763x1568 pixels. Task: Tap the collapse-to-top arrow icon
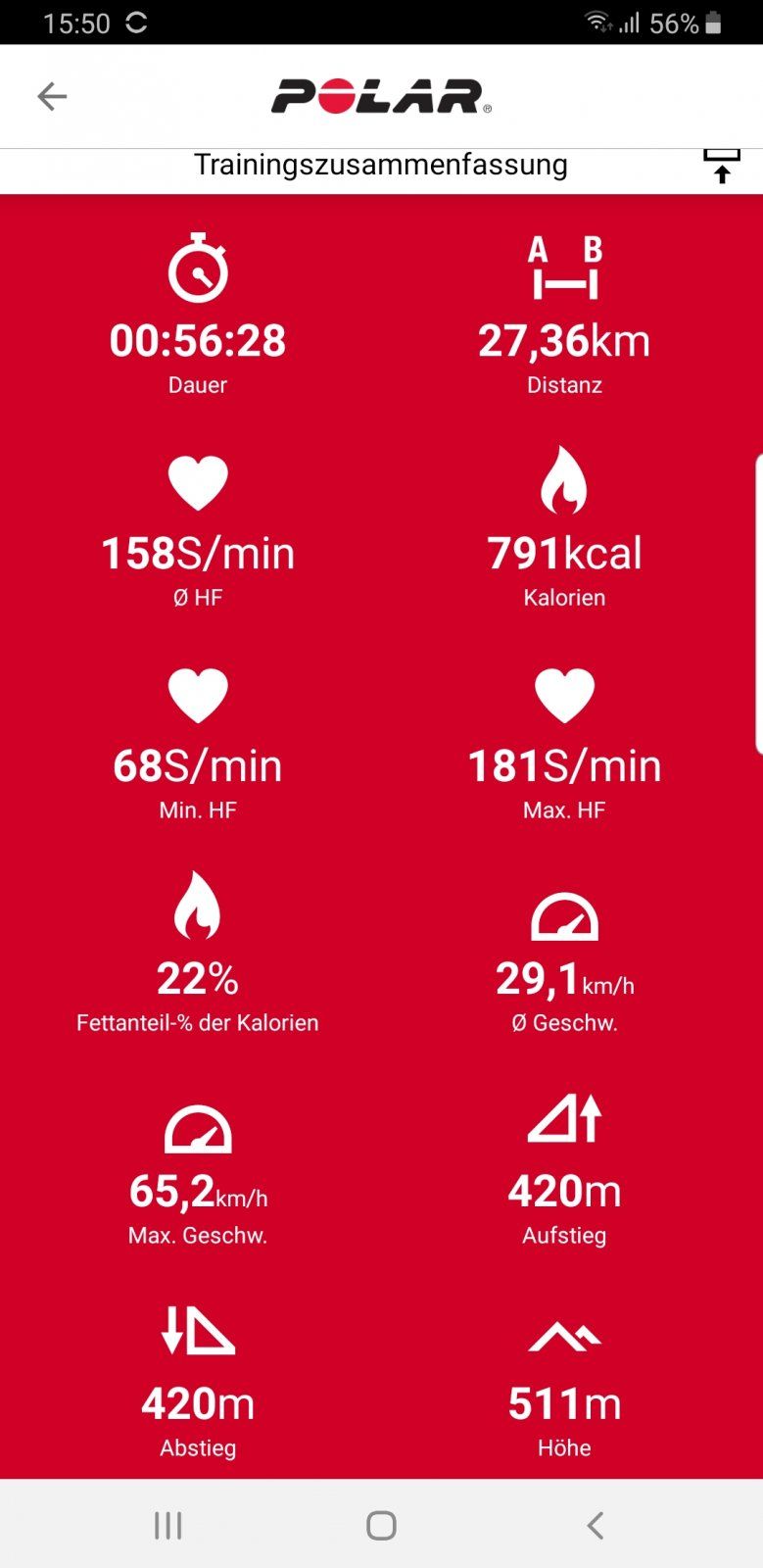pos(721,167)
